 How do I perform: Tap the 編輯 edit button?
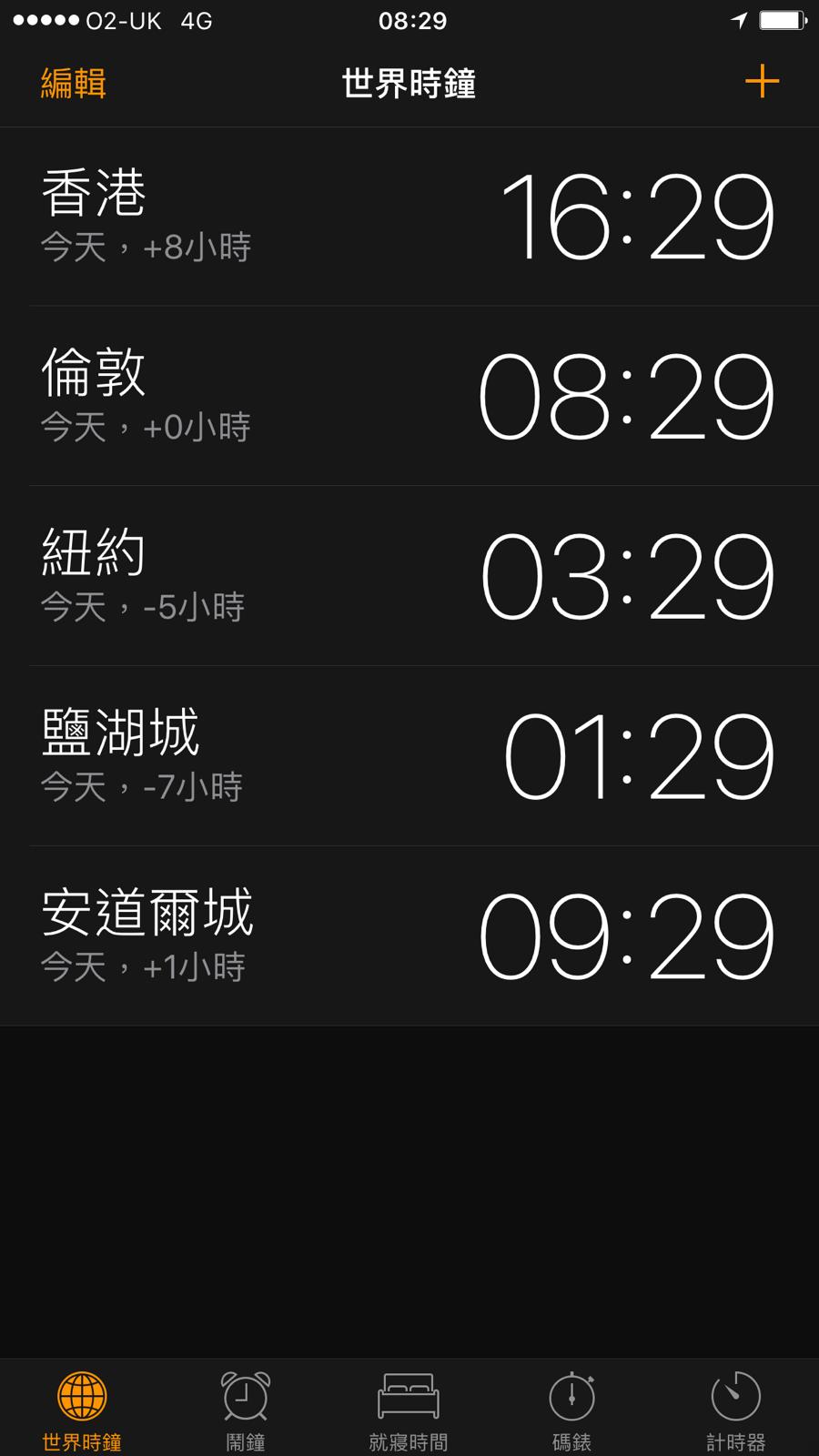pyautogui.click(x=73, y=83)
